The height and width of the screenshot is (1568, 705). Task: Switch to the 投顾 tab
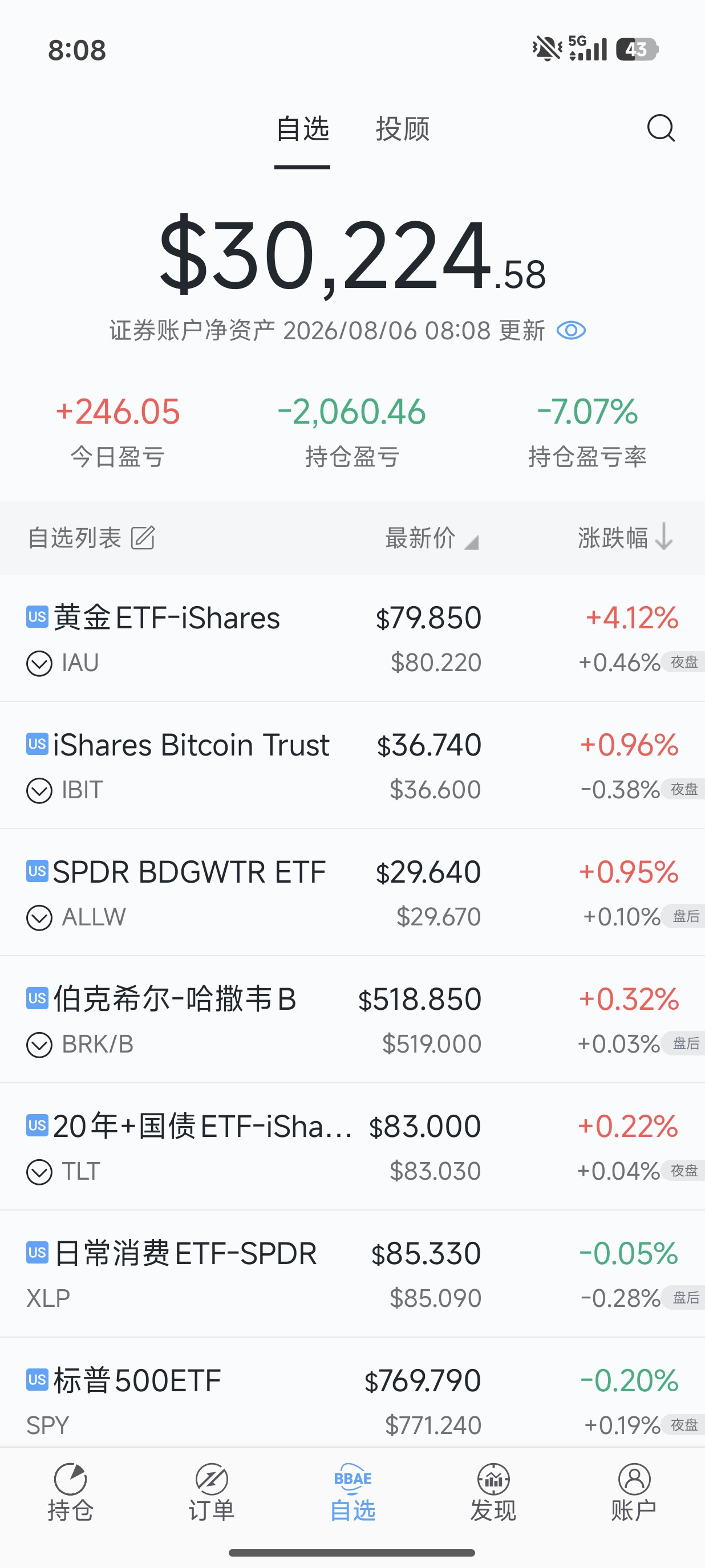coord(403,129)
